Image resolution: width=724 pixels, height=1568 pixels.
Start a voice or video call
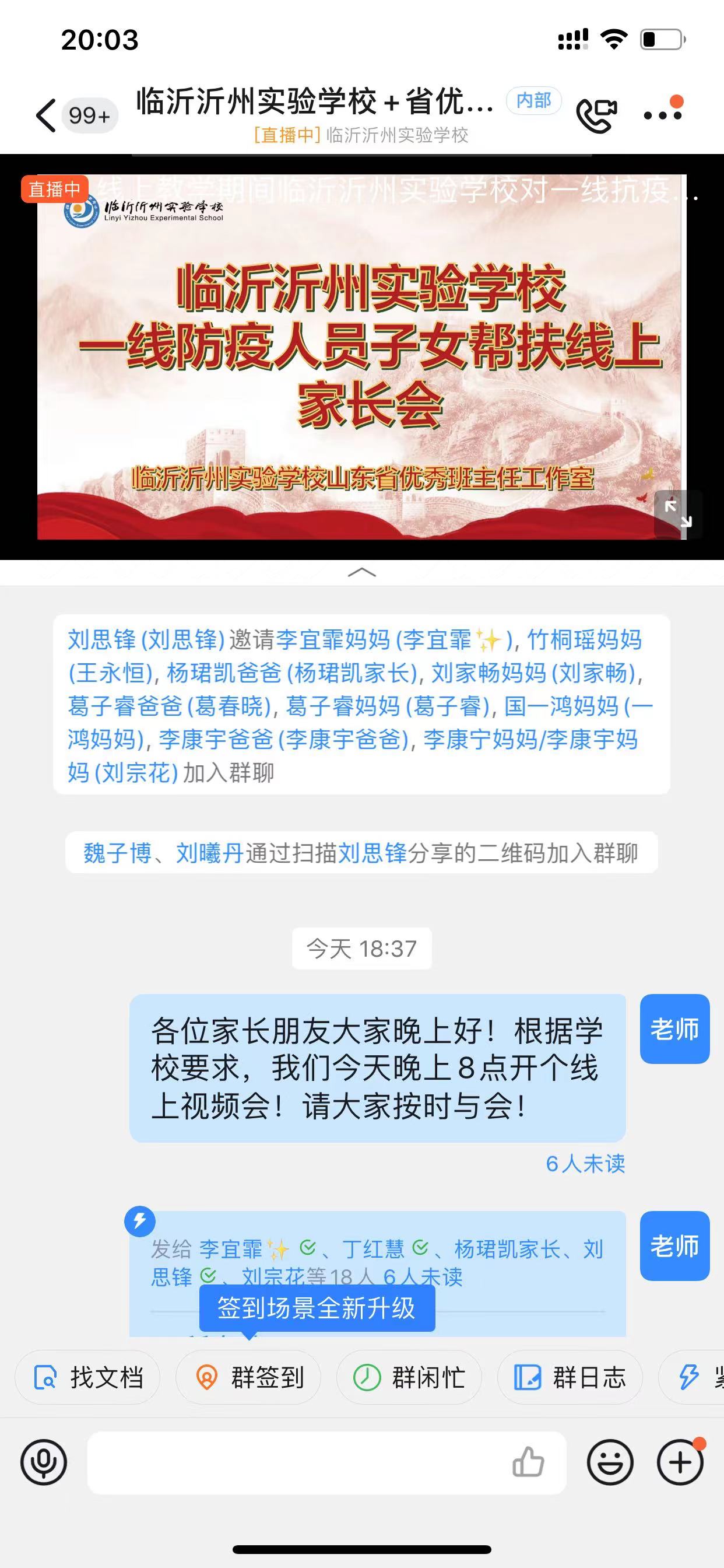click(x=596, y=115)
